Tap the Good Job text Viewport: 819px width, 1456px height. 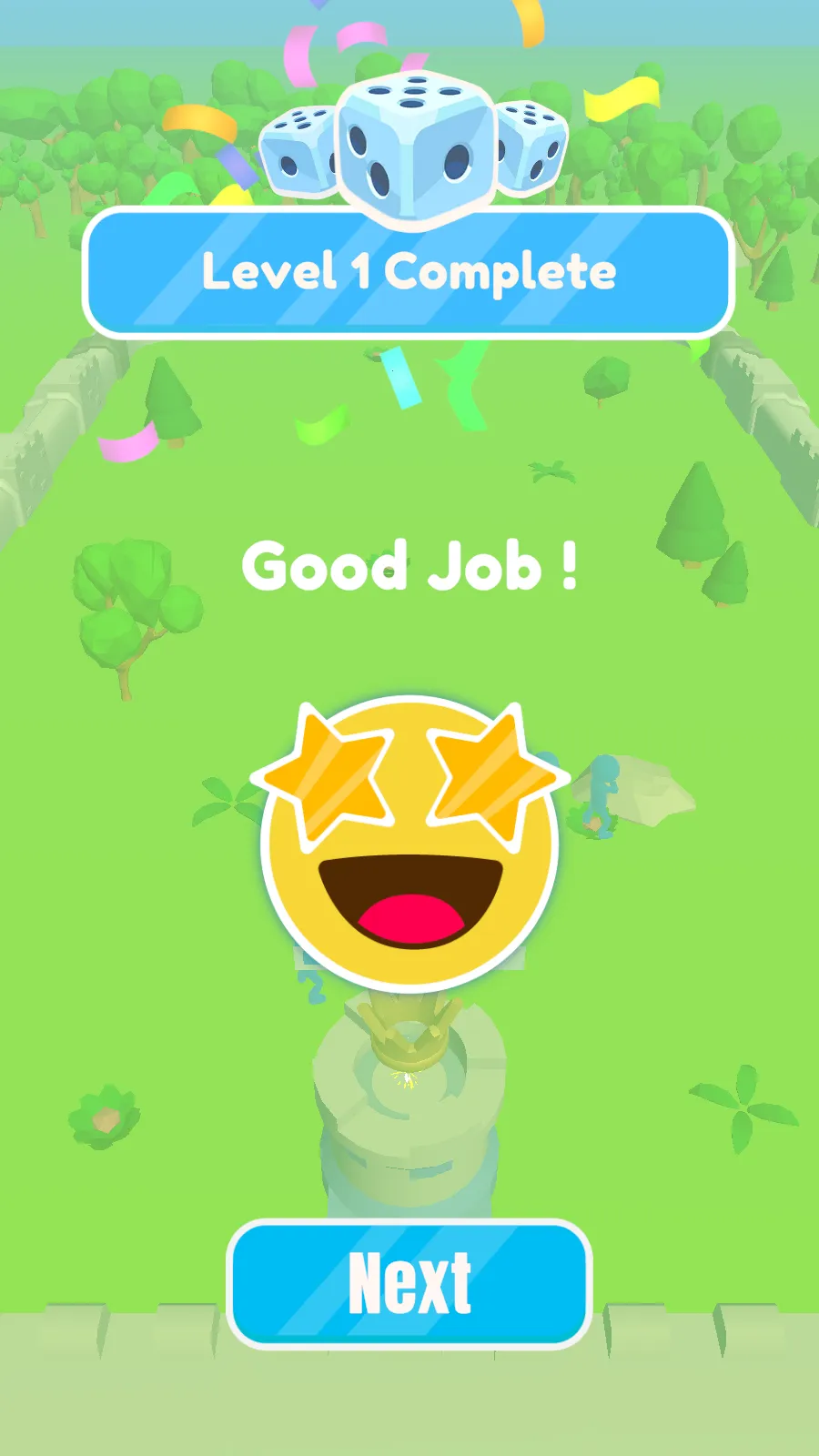tap(409, 566)
